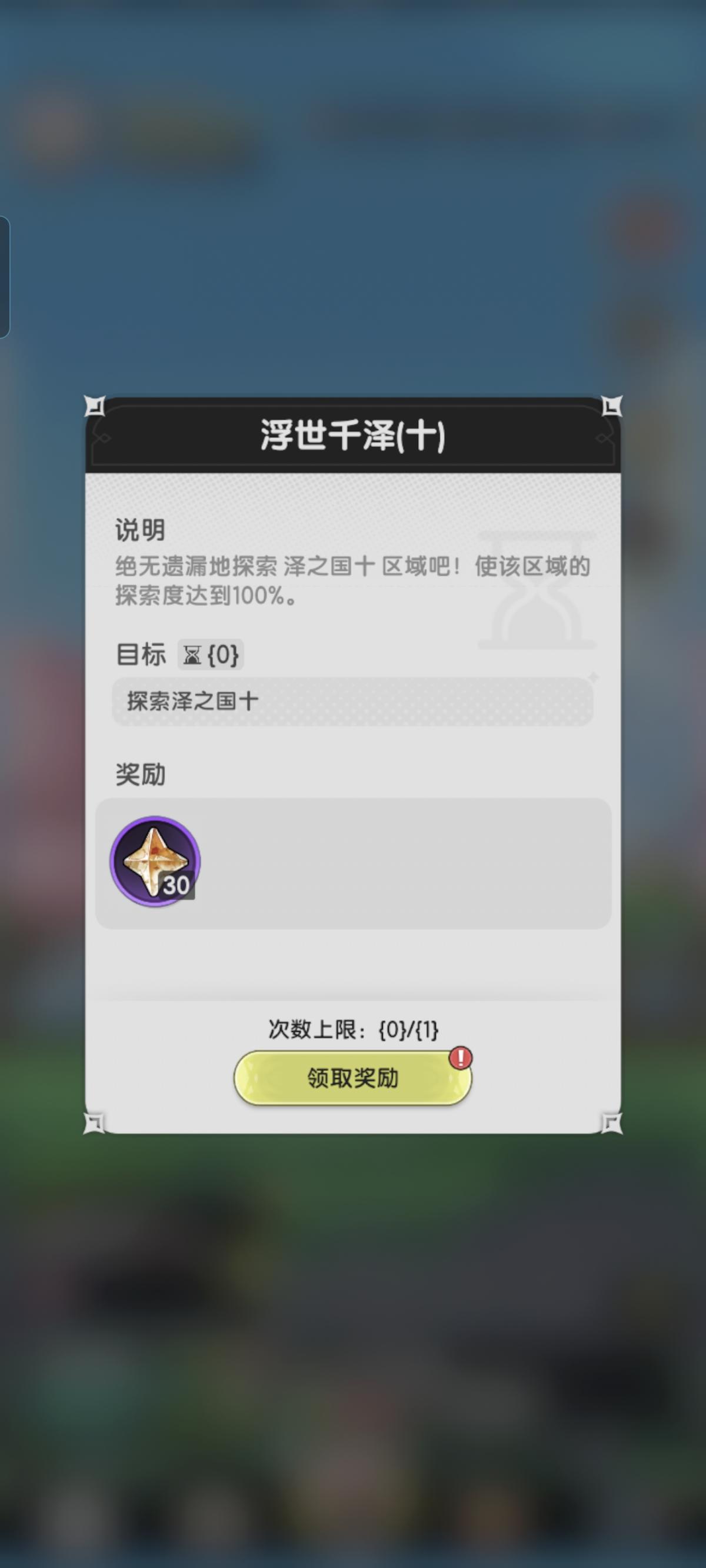The width and height of the screenshot is (706, 1568).
Task: Click the 浮世千泽(十) title bar
Action: [x=352, y=436]
